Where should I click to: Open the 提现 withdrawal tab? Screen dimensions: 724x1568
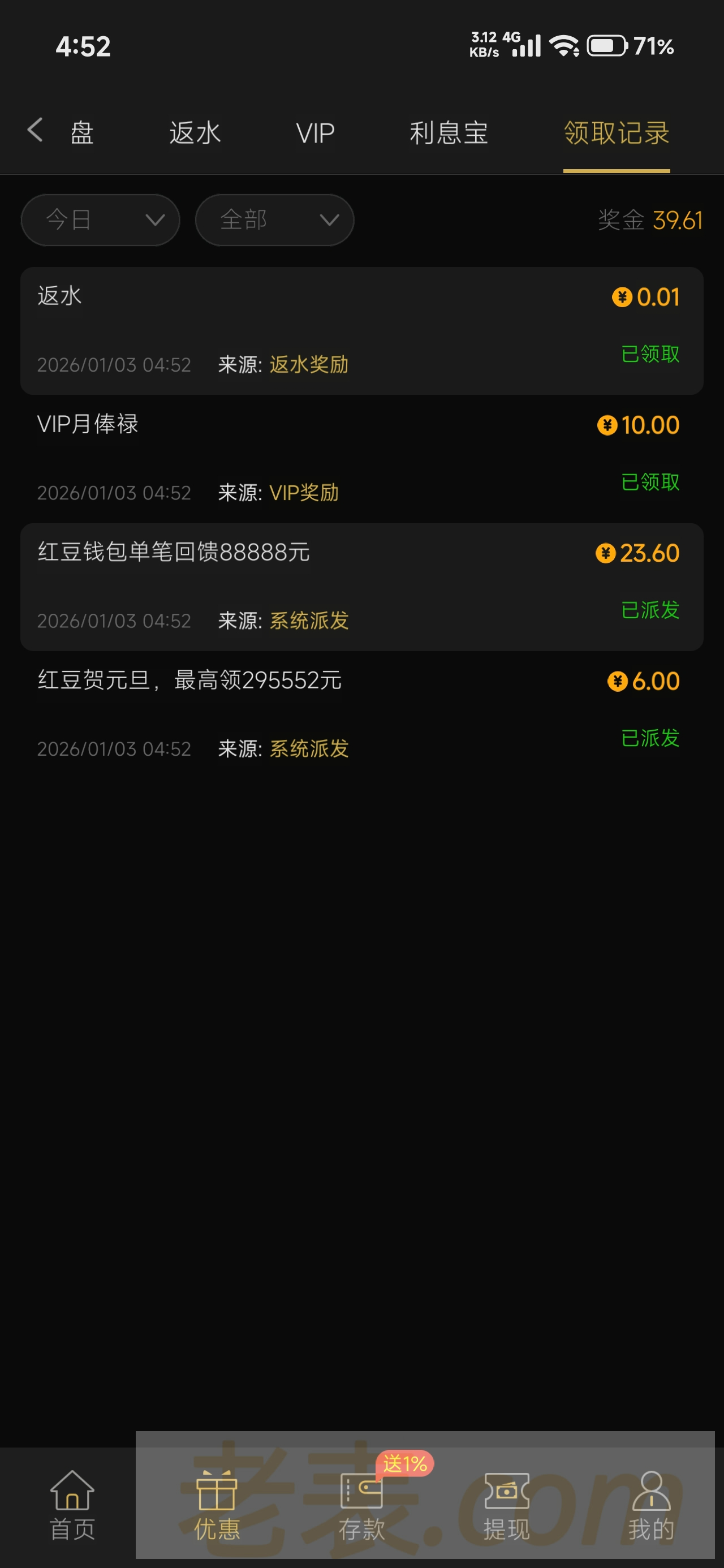click(507, 1504)
